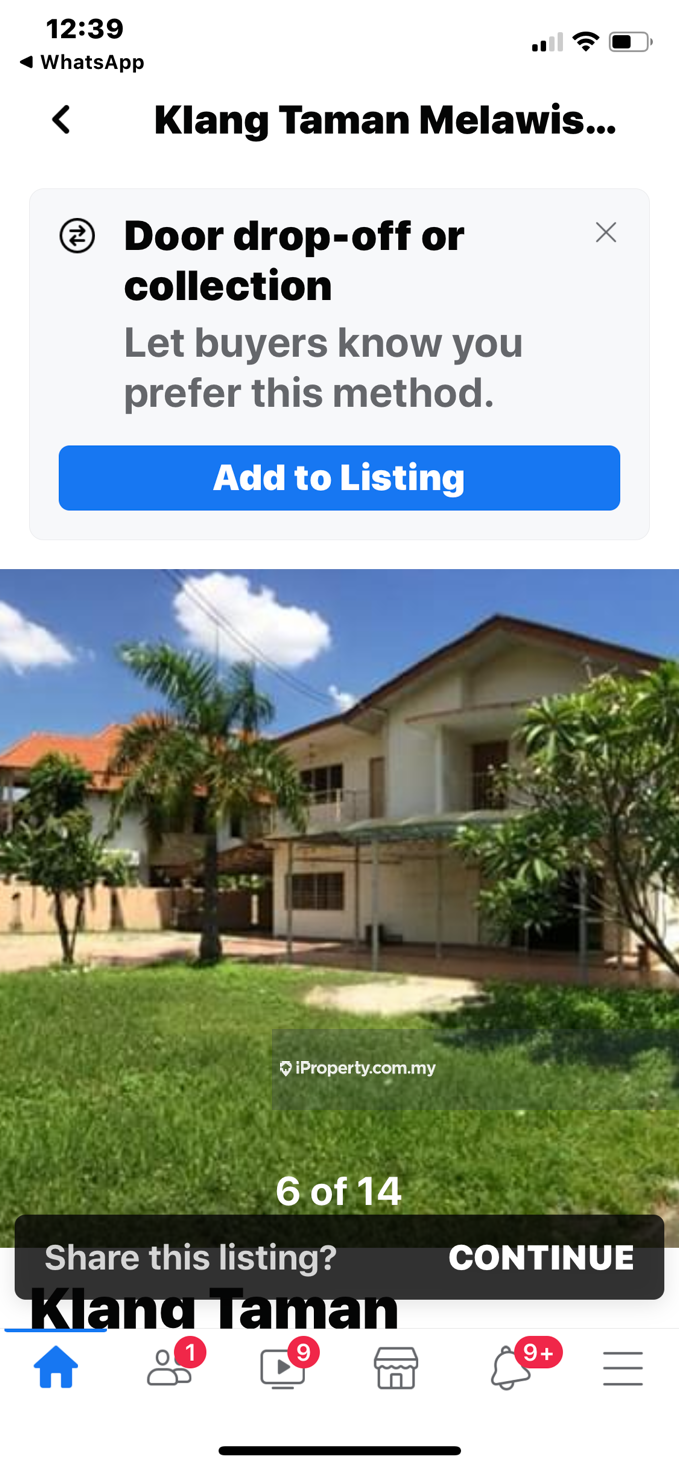Open the Friends tab
Image resolution: width=679 pixels, height=1470 pixels.
(x=170, y=1367)
